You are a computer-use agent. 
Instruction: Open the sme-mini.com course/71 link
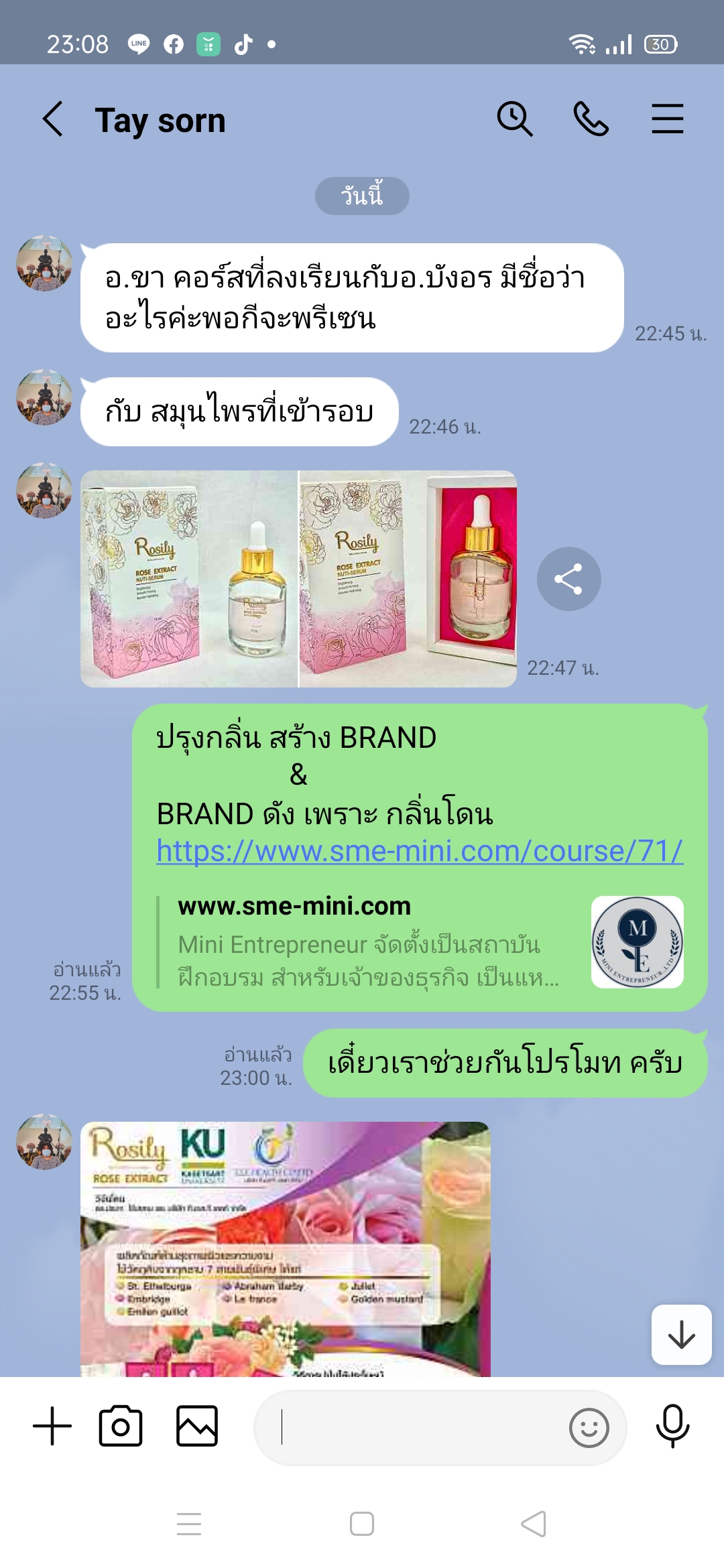[420, 851]
